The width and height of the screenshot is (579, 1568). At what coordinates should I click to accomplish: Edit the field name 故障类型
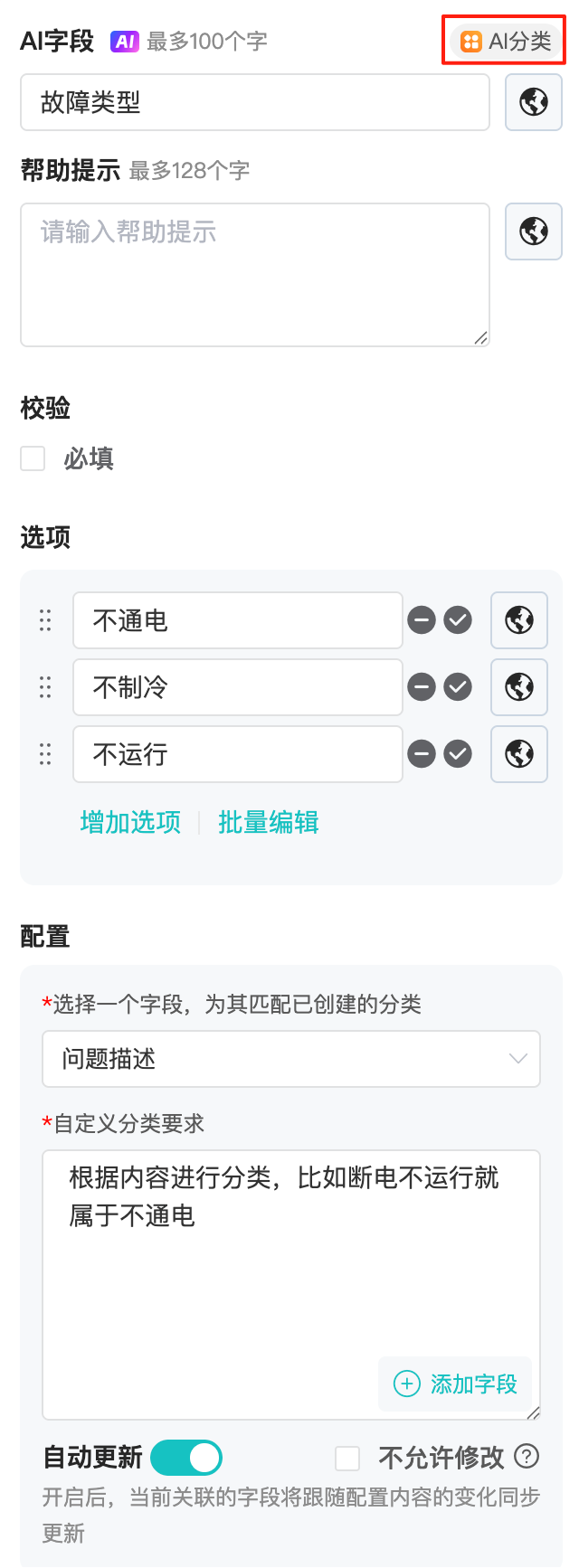click(254, 102)
